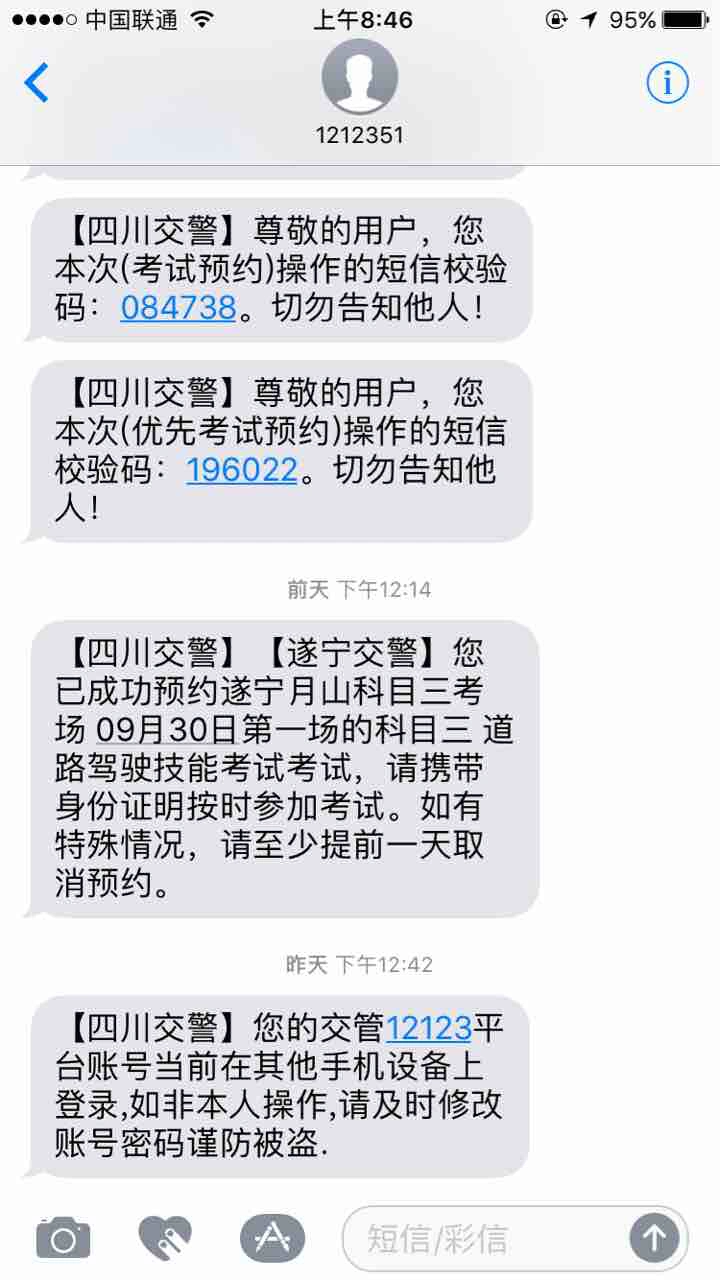This screenshot has height=1280, width=720.
Task: Open conversation details info icon
Action: (667, 83)
